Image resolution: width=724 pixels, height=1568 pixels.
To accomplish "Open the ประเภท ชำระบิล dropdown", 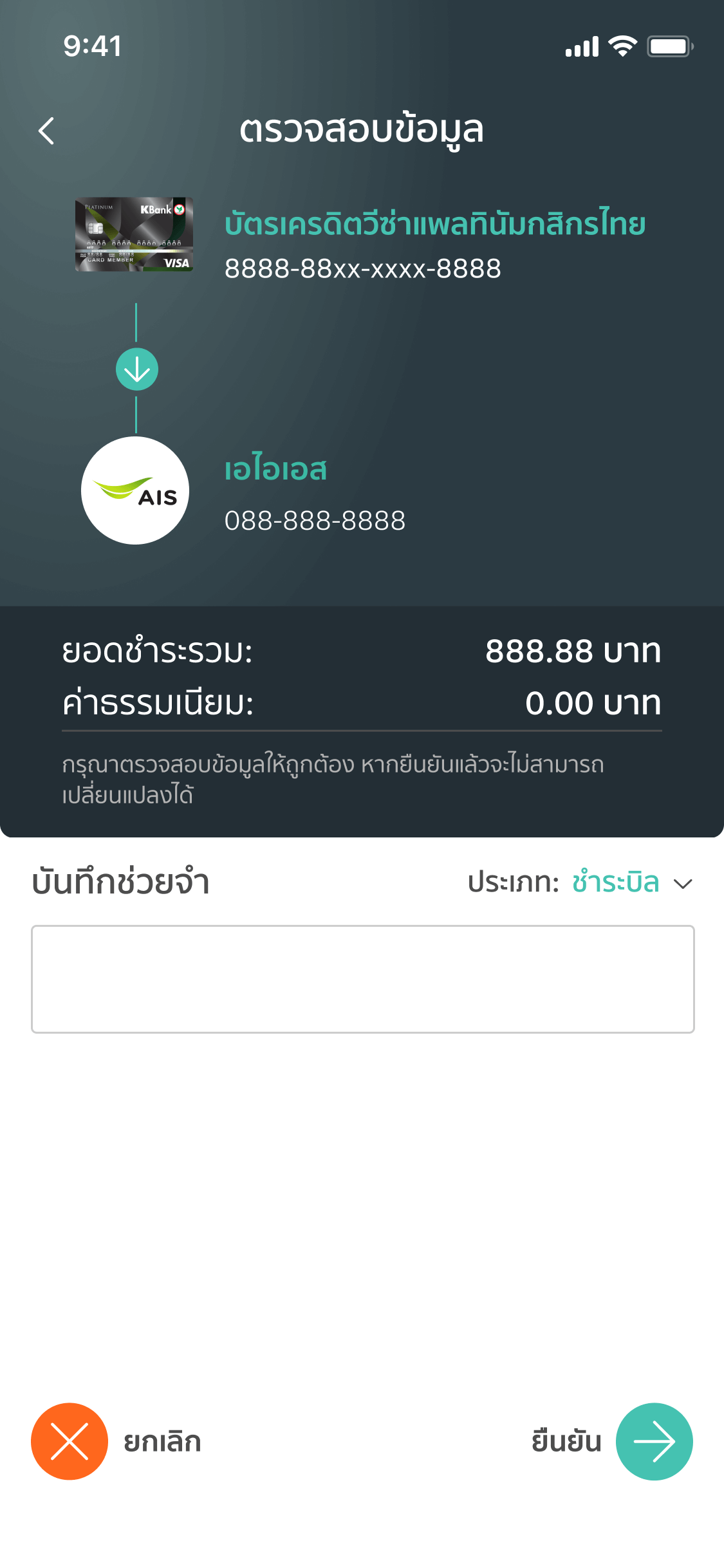I will tap(631, 882).
